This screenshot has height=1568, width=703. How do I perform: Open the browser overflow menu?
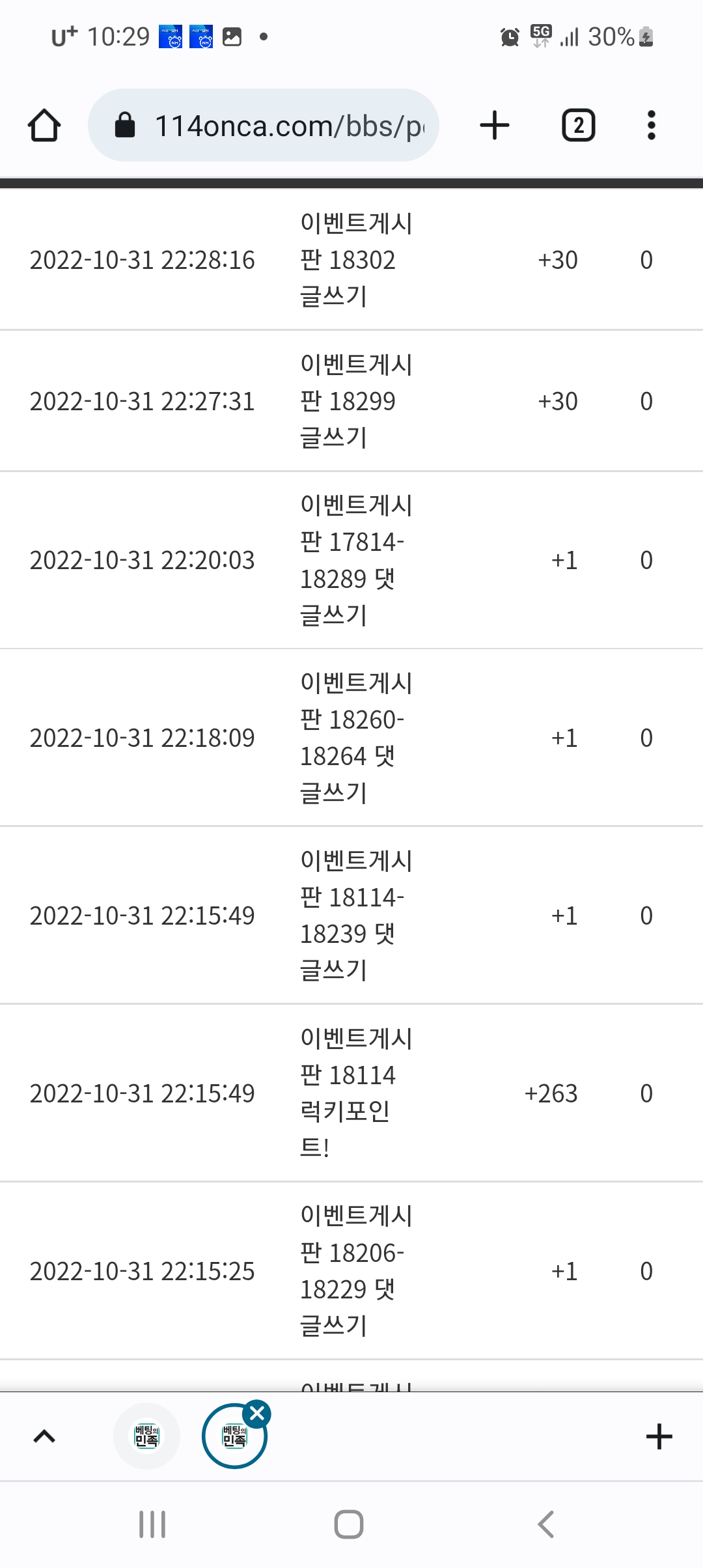coord(651,125)
